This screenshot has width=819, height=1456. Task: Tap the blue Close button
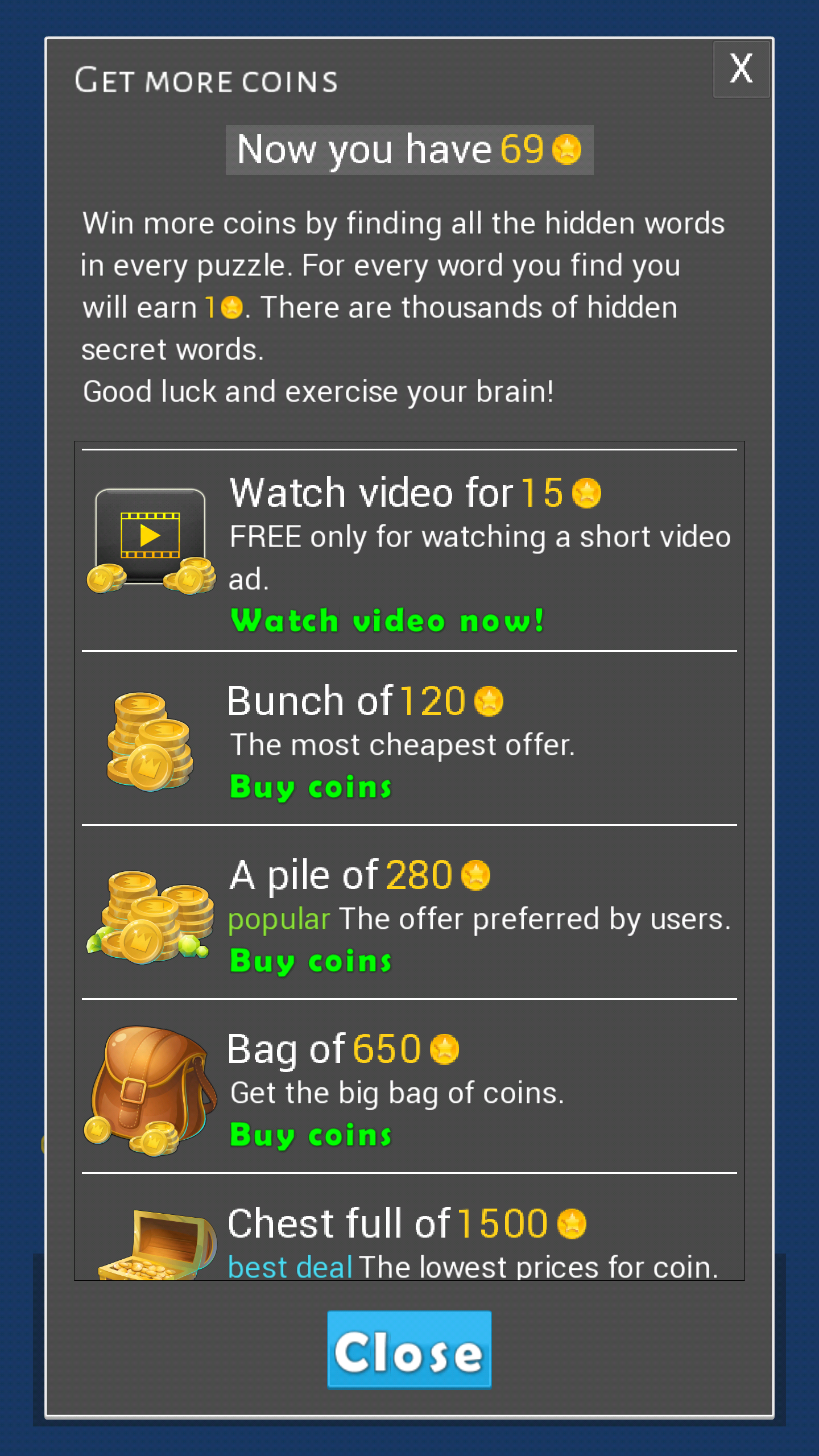(x=409, y=1349)
